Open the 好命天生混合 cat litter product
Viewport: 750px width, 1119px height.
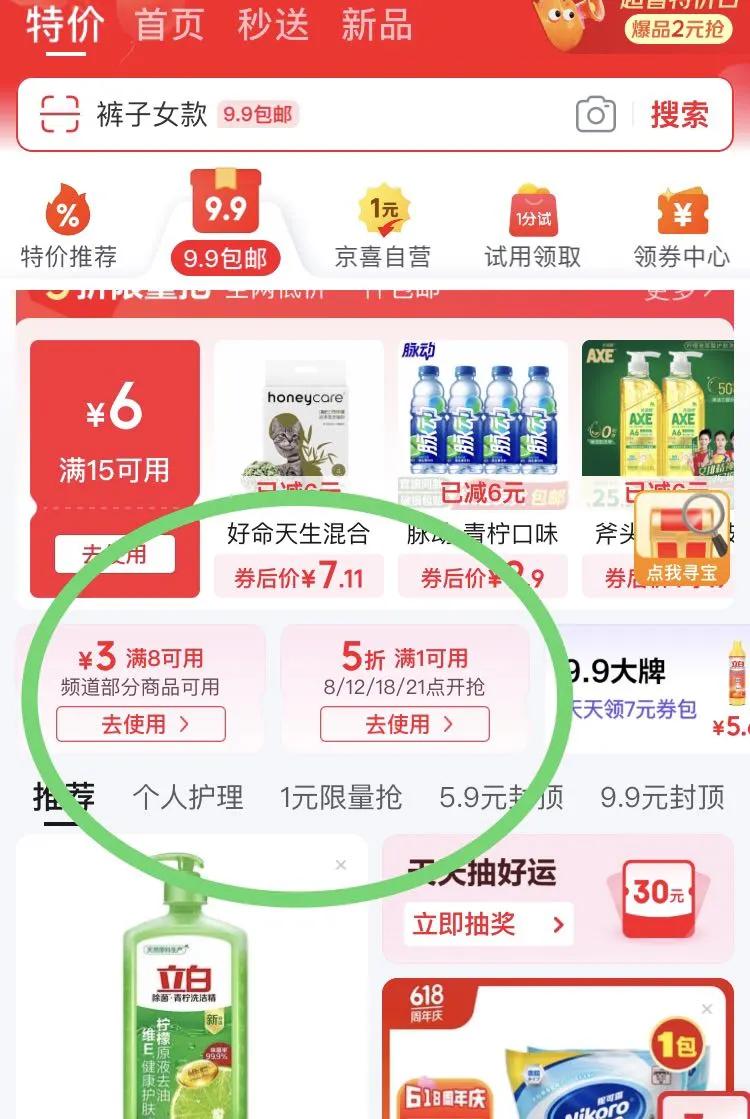299,468
